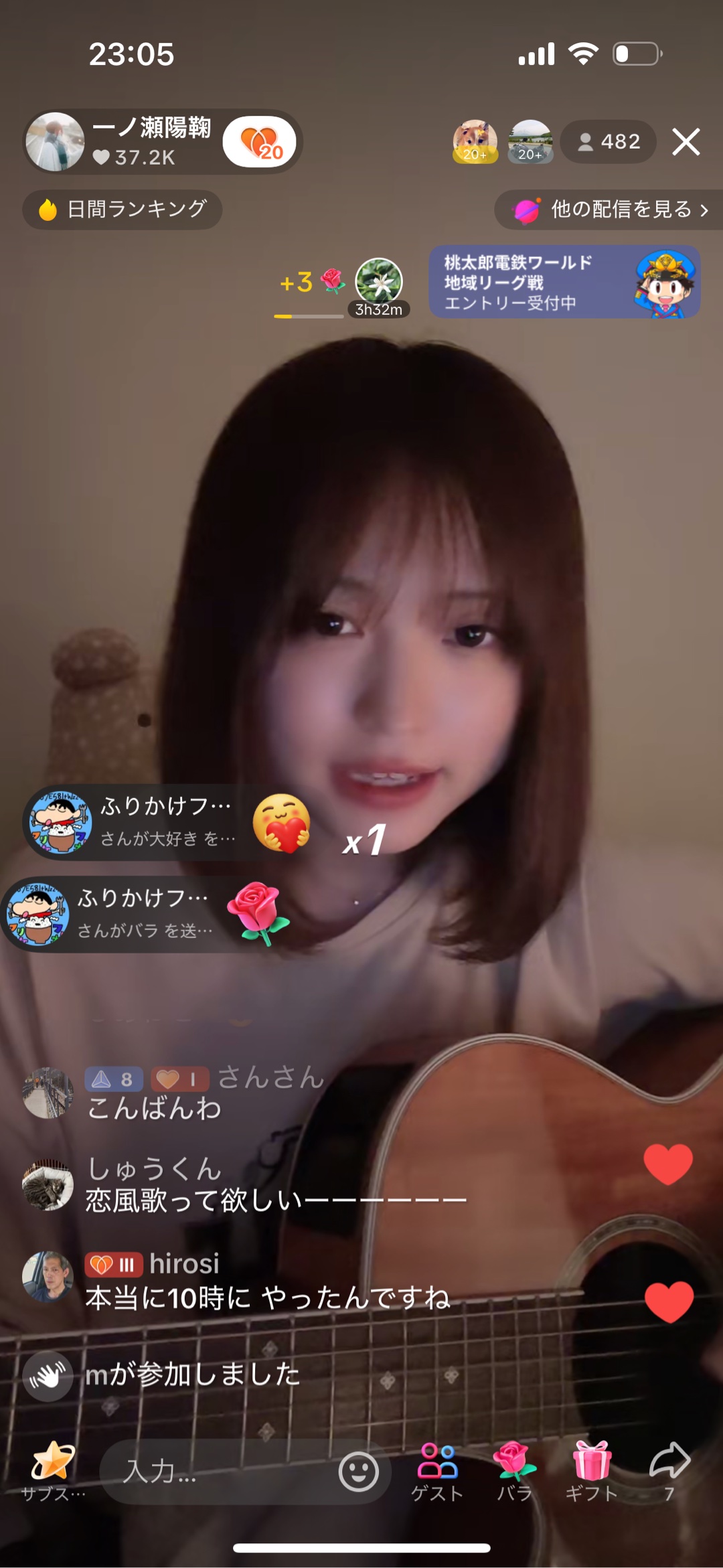Open 他の配信を見る other streams
The width and height of the screenshot is (723, 1568).
(x=609, y=210)
